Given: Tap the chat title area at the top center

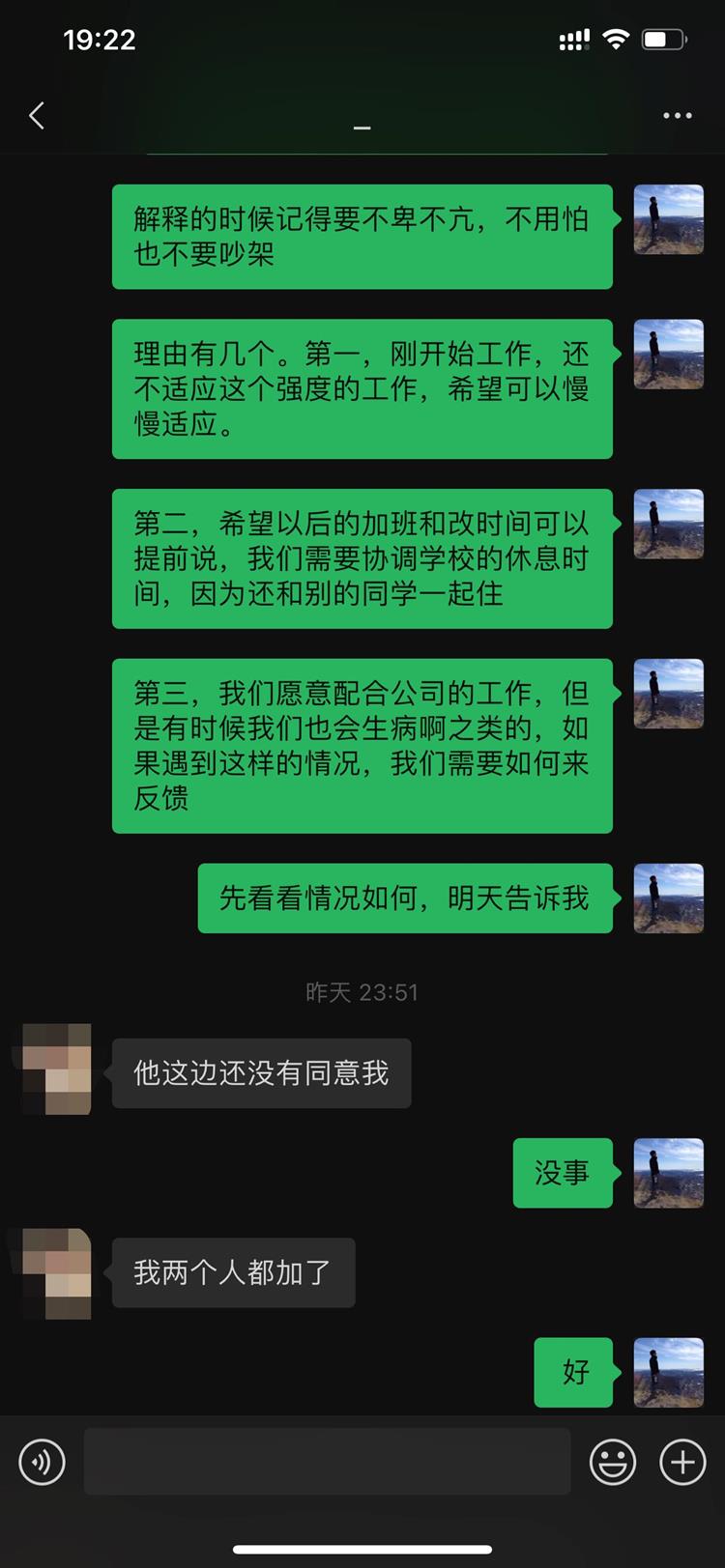Looking at the screenshot, I should 362,126.
